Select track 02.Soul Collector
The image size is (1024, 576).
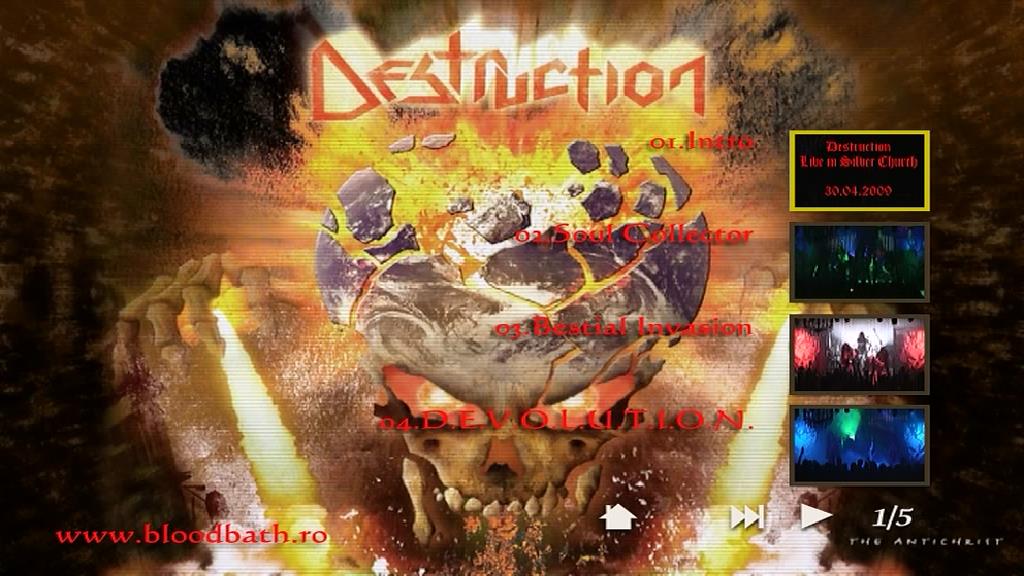click(633, 235)
